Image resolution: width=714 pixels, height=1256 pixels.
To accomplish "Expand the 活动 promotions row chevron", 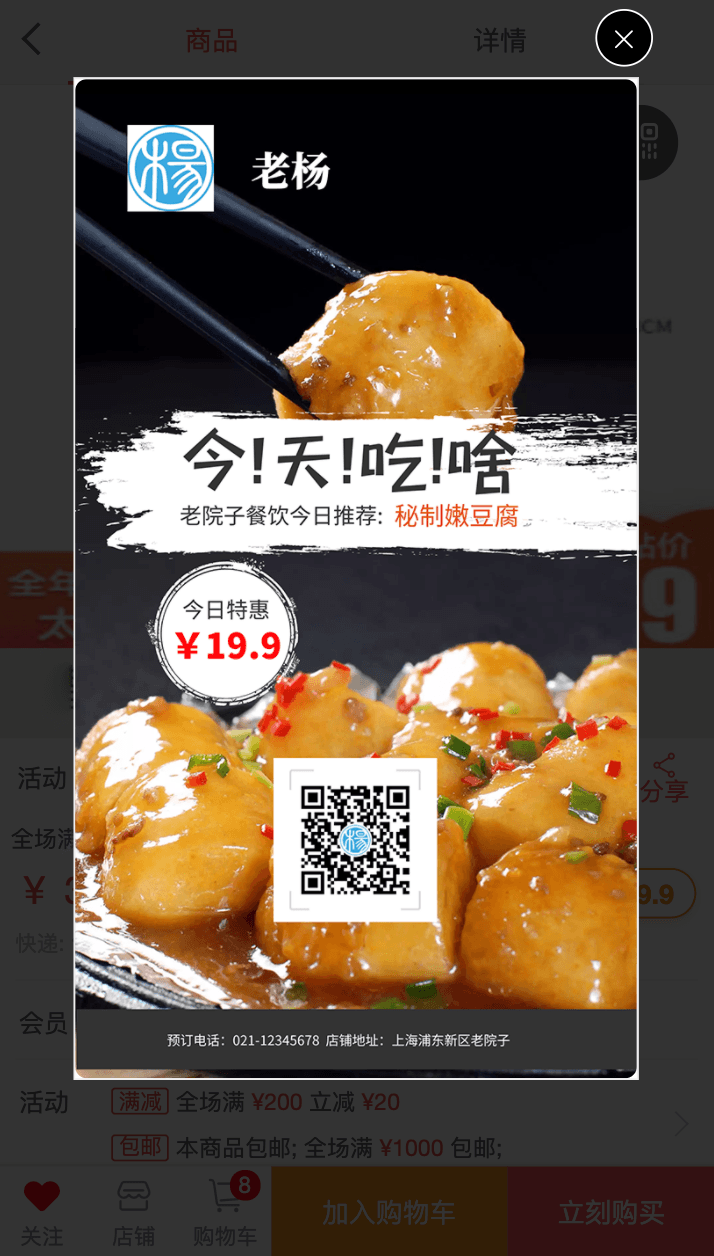I will click(x=682, y=1124).
